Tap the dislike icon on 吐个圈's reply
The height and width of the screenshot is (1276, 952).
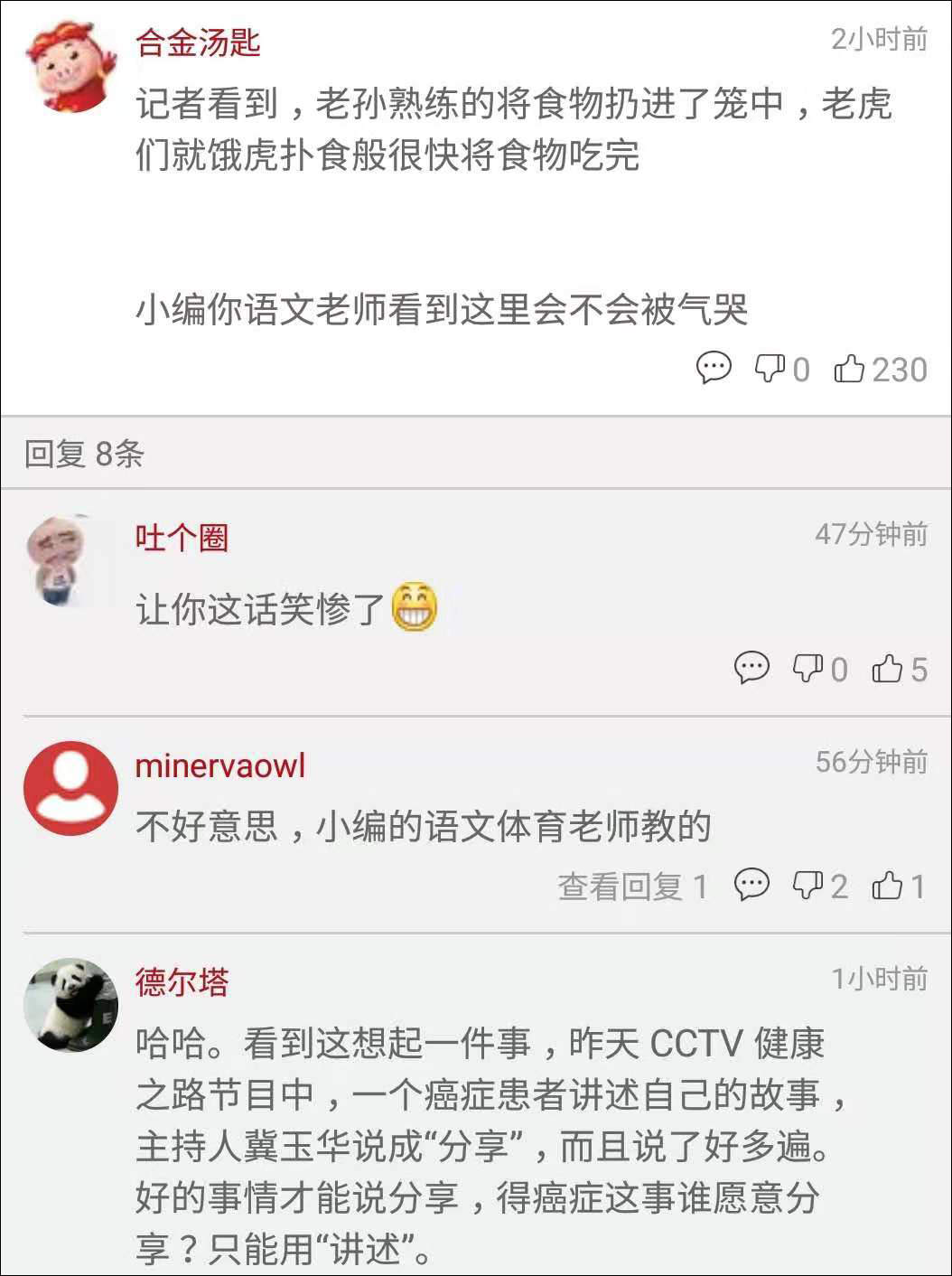(807, 669)
